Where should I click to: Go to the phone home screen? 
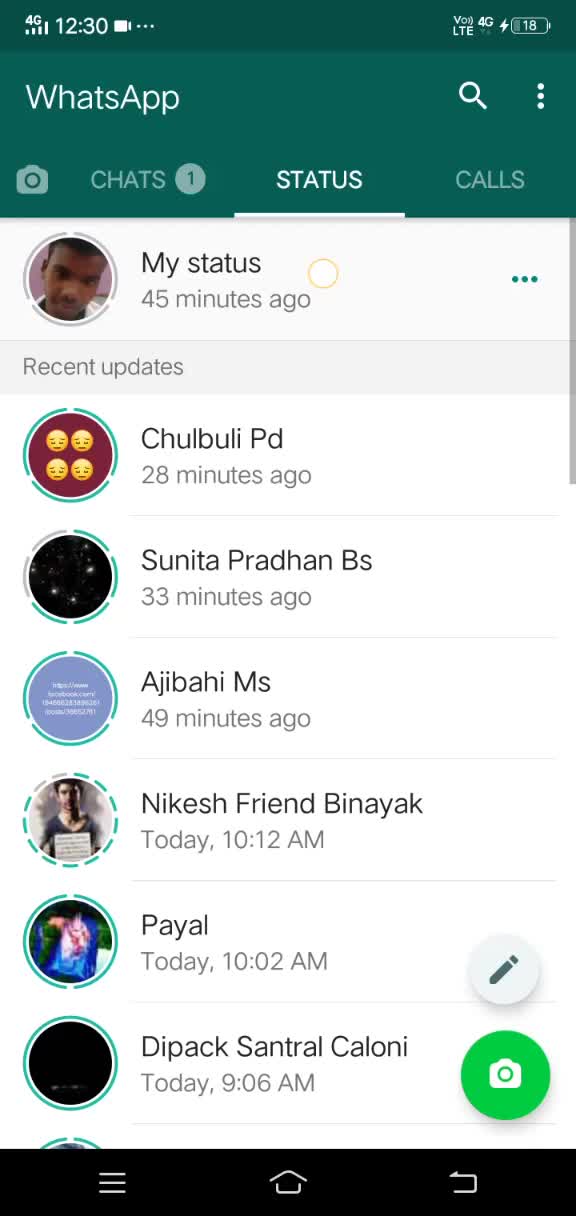pyautogui.click(x=288, y=1183)
